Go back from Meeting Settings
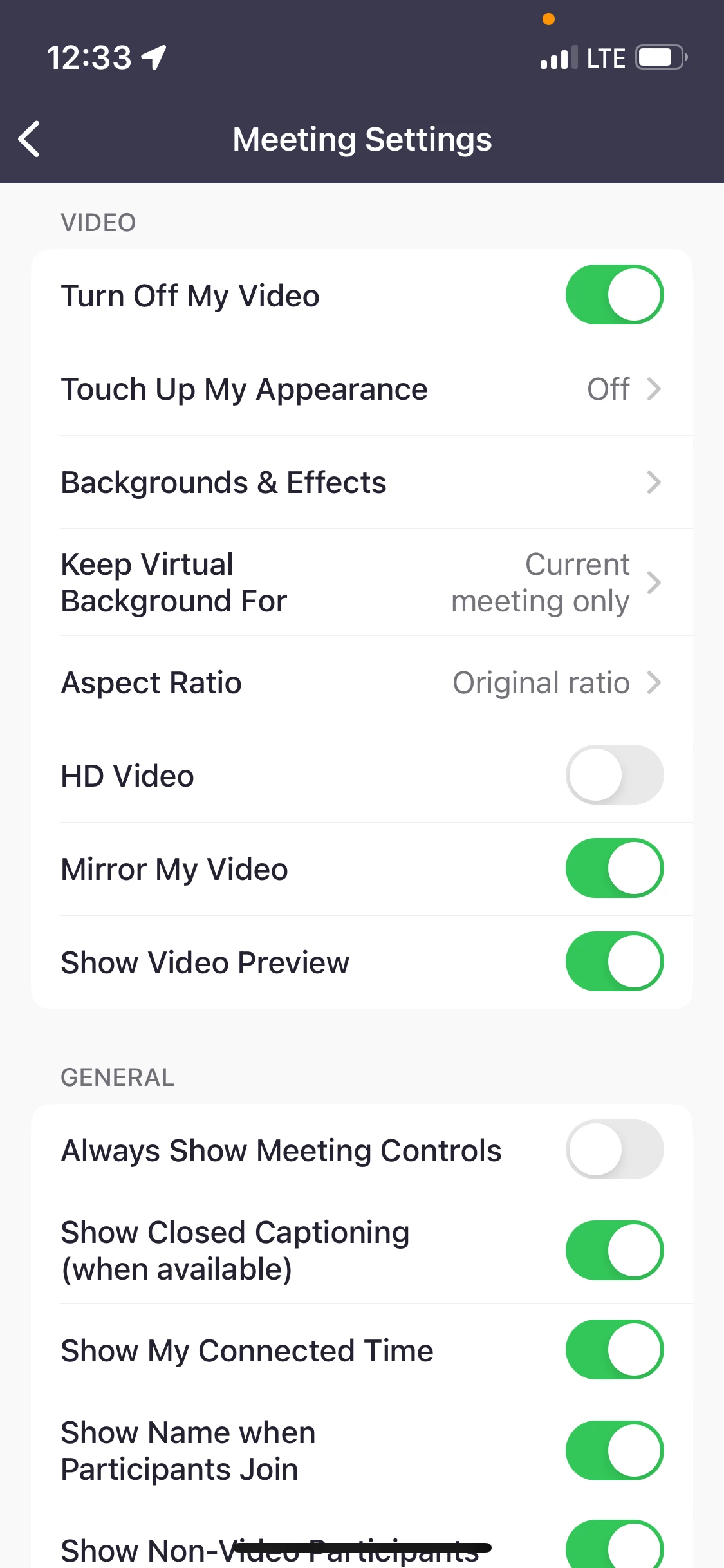 [30, 139]
